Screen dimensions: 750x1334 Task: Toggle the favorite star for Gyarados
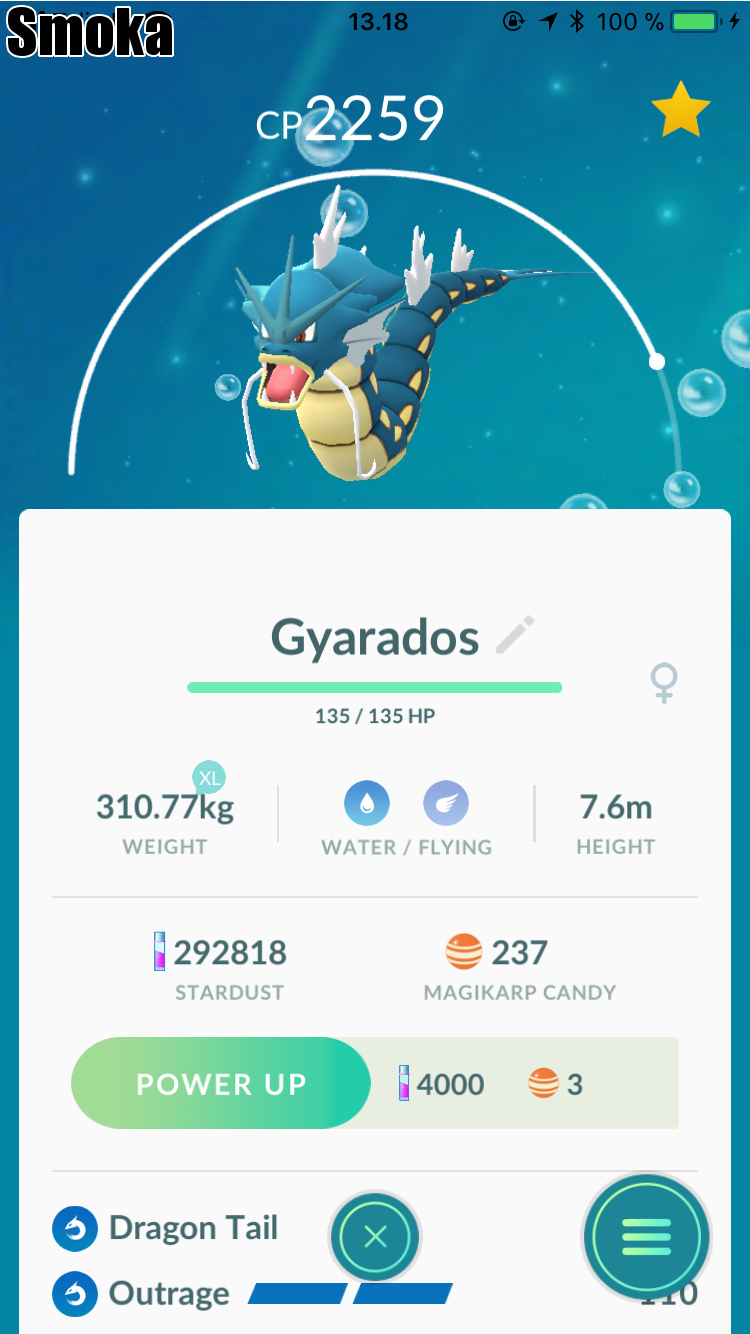(x=680, y=110)
